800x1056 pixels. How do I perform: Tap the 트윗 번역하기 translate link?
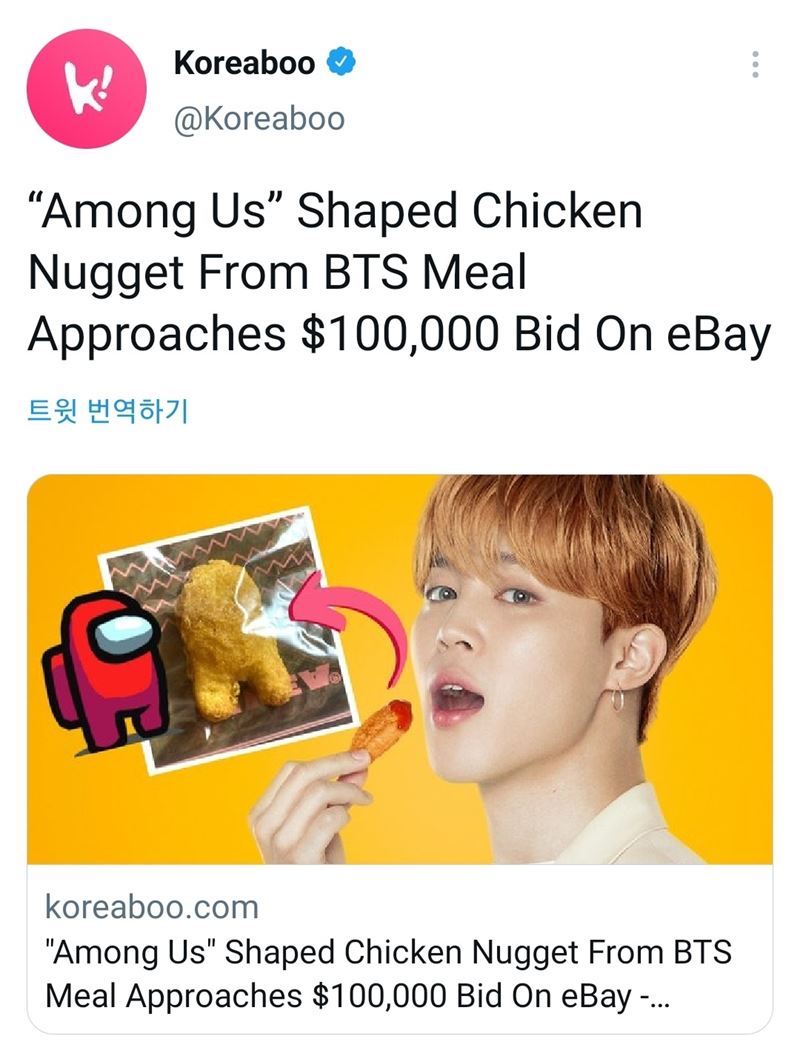pyautogui.click(x=108, y=410)
